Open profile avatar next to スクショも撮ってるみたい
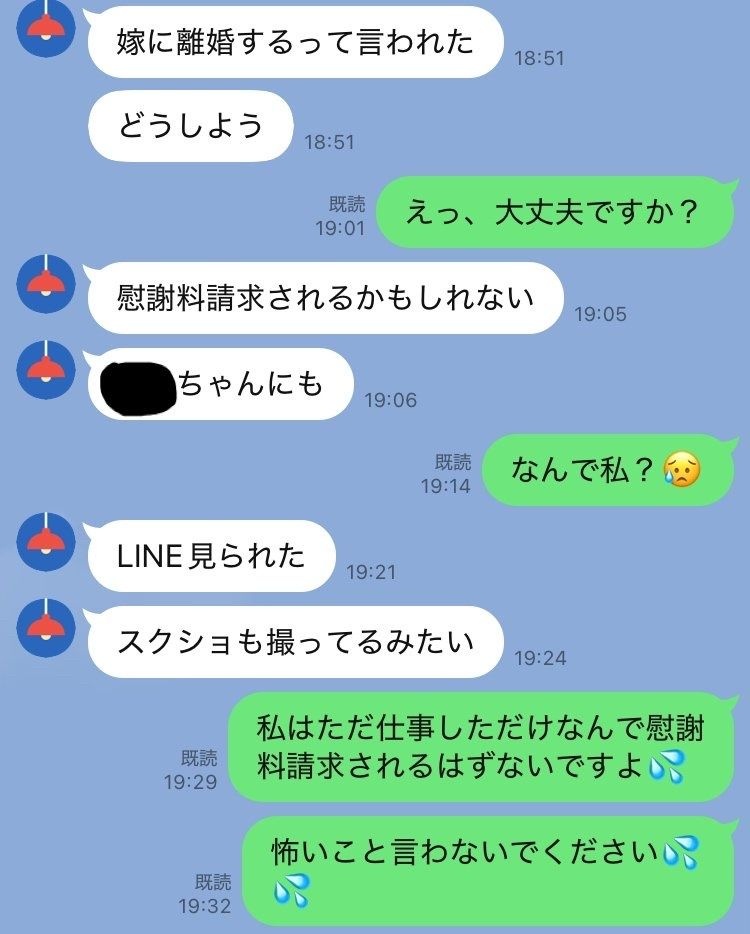The width and height of the screenshot is (750, 934). point(46,627)
